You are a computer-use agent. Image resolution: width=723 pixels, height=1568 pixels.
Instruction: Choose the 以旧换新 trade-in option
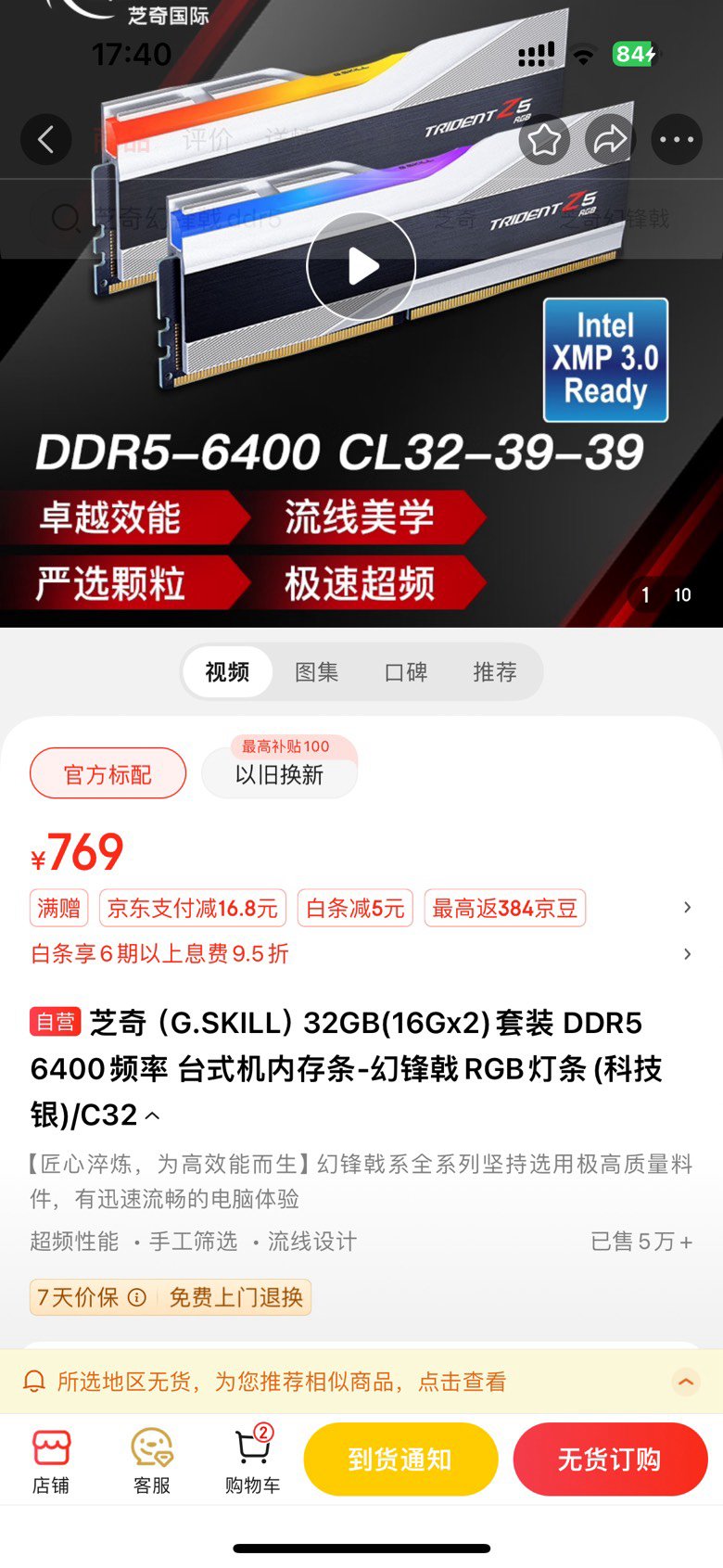[279, 774]
